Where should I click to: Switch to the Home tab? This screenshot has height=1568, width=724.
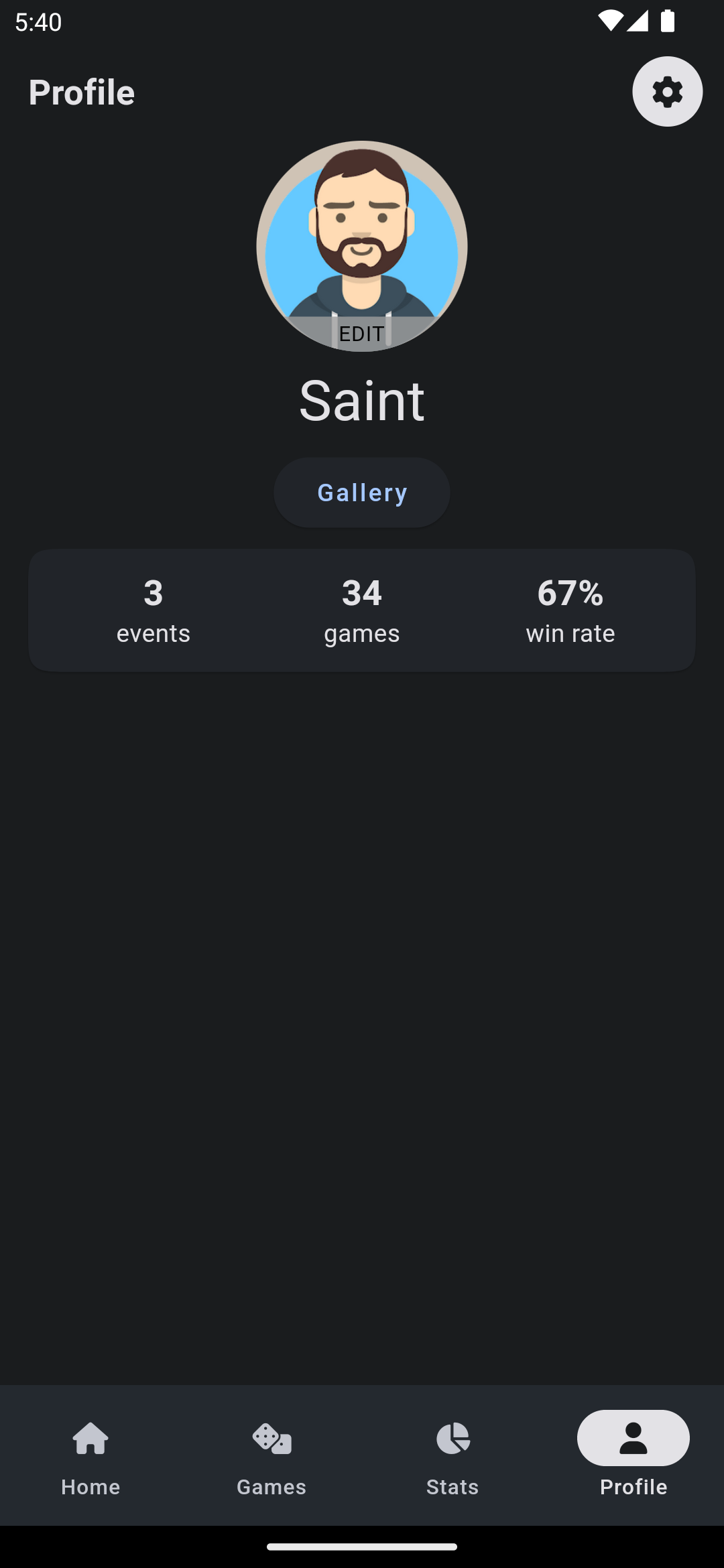click(90, 1455)
